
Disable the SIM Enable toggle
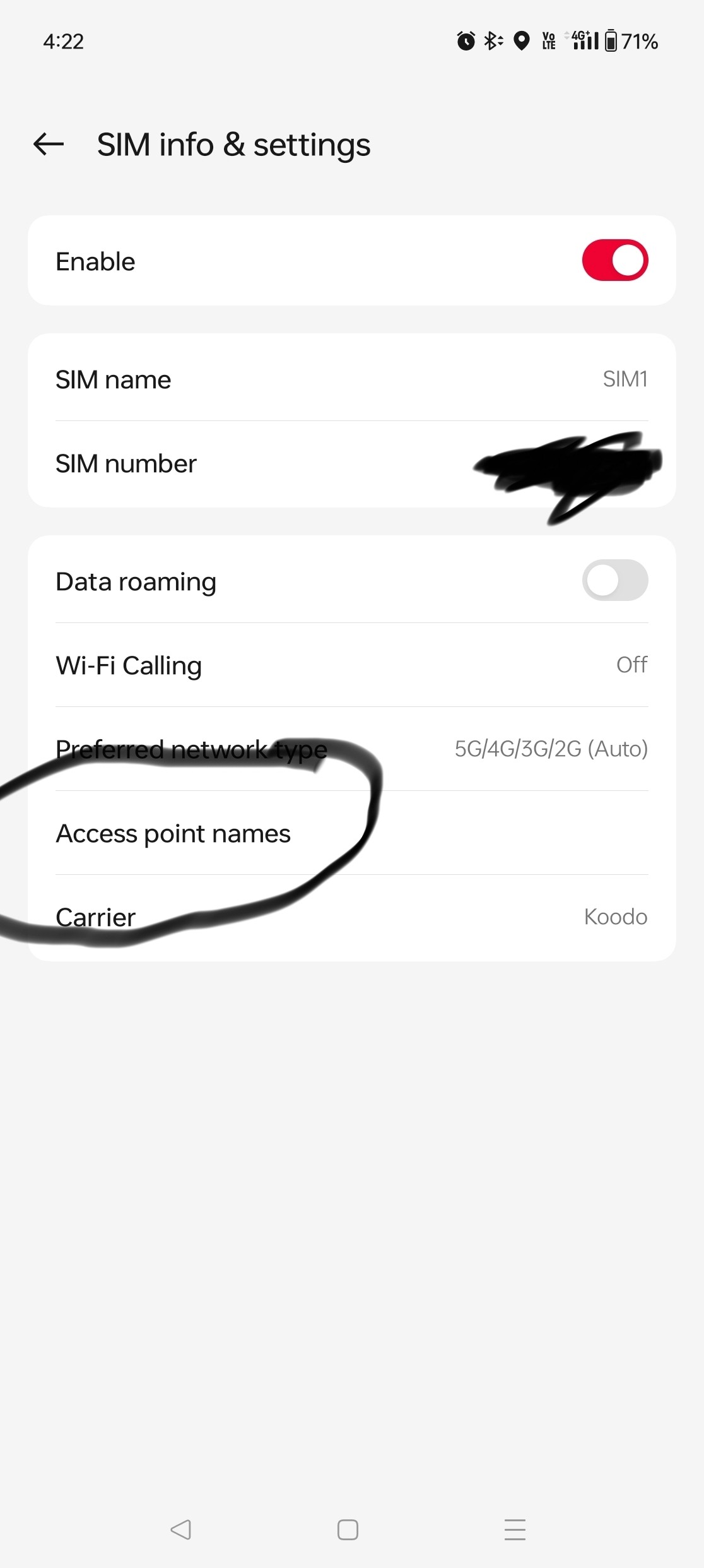pyautogui.click(x=614, y=260)
